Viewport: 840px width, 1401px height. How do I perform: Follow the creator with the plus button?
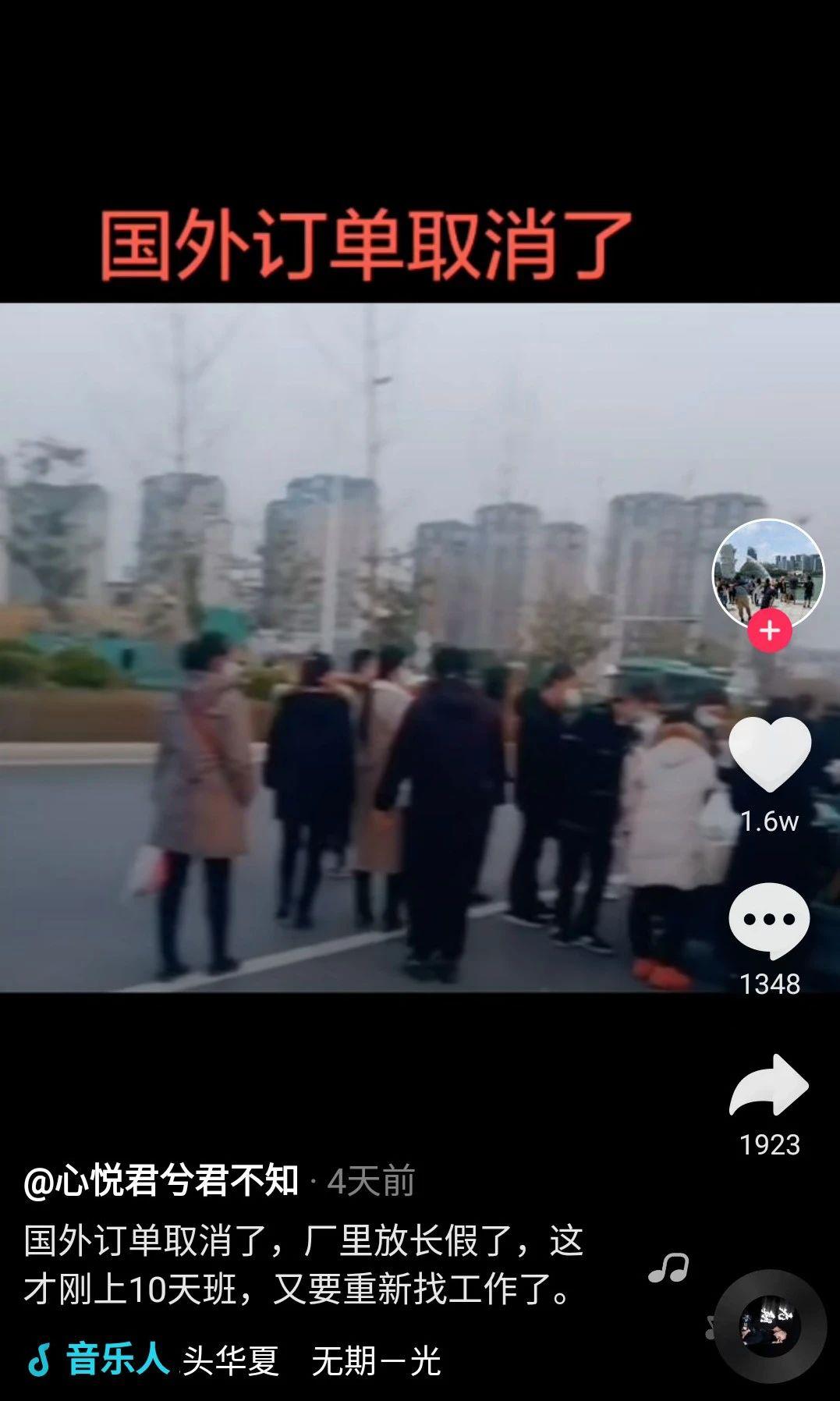[770, 630]
